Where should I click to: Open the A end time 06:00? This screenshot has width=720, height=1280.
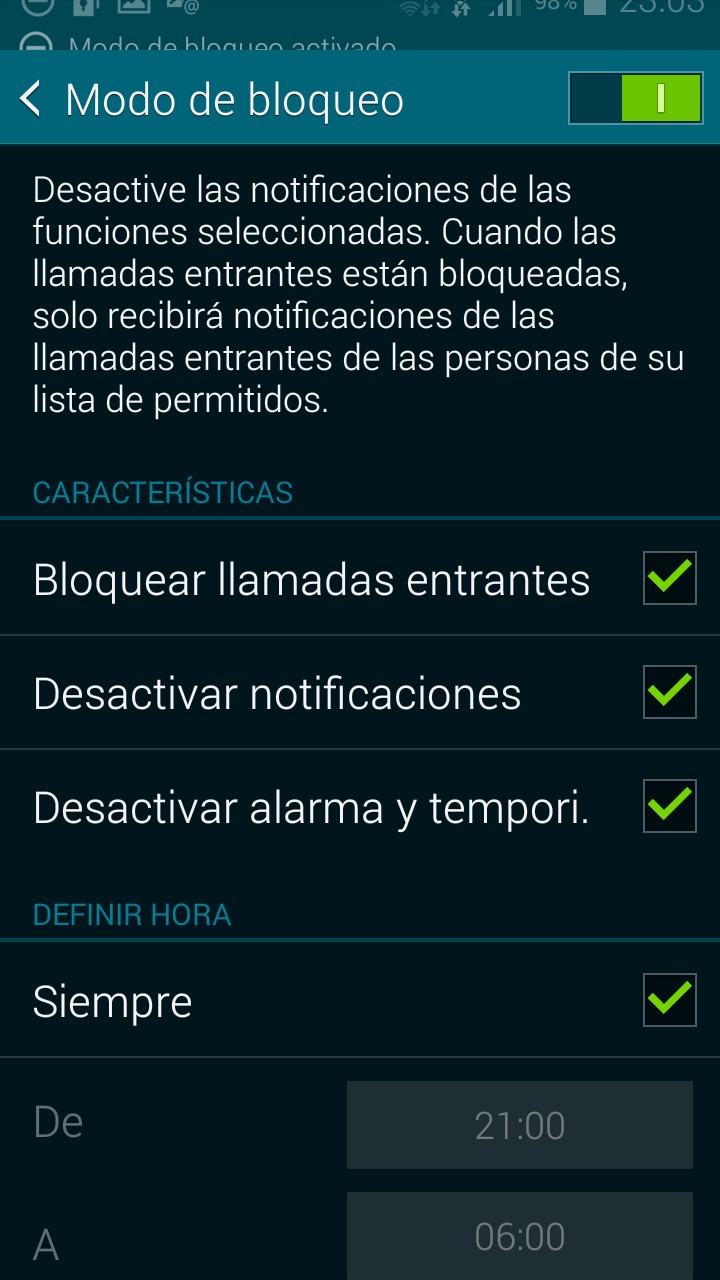(519, 1236)
